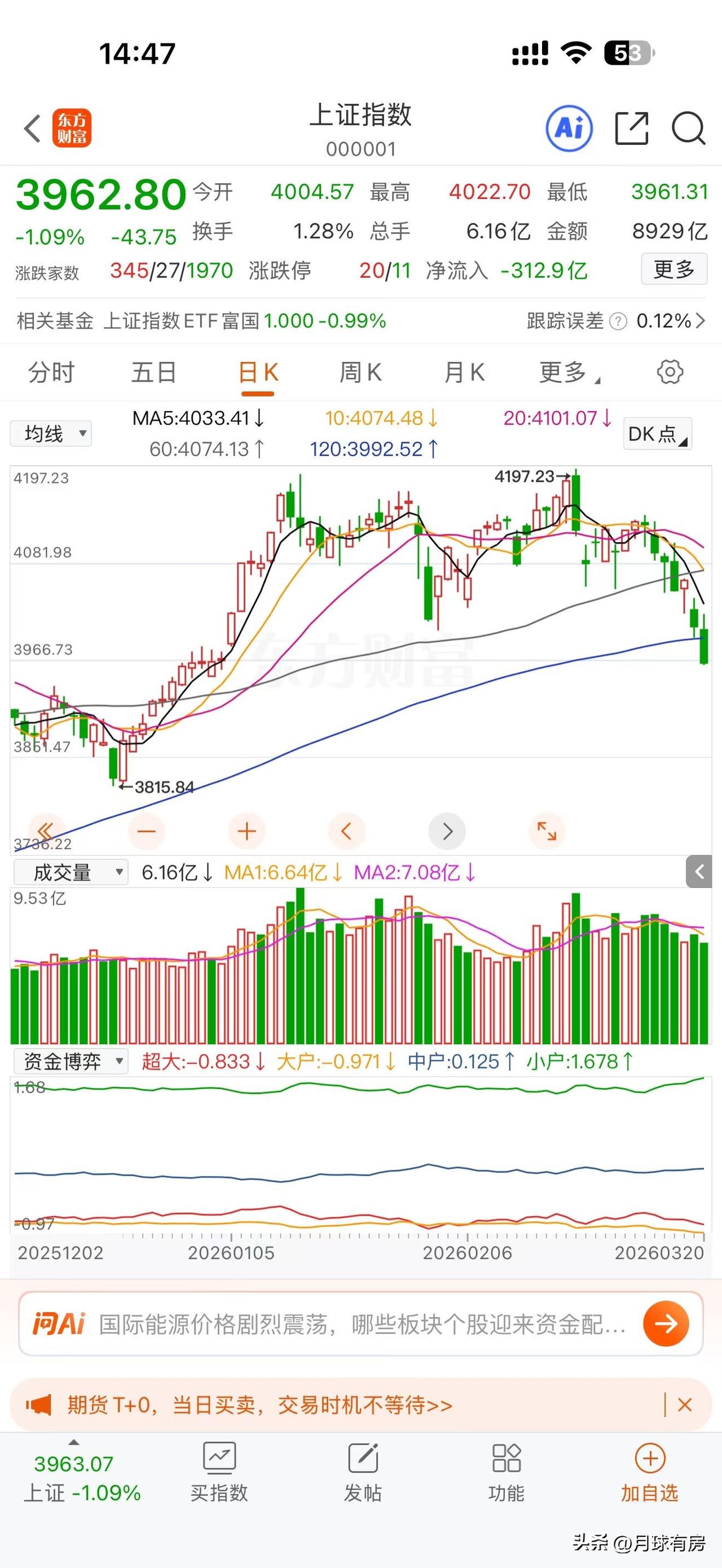Switch to the 分时 tab
The image size is (722, 1568).
[52, 372]
